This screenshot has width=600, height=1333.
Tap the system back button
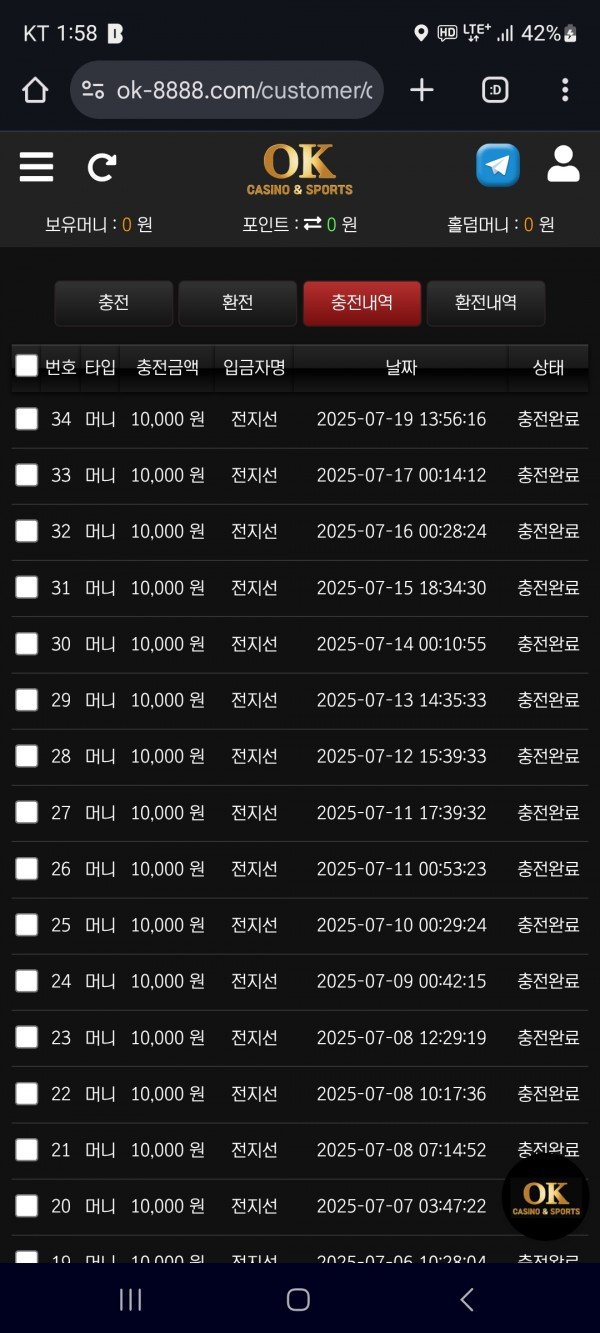pyautogui.click(x=466, y=1299)
